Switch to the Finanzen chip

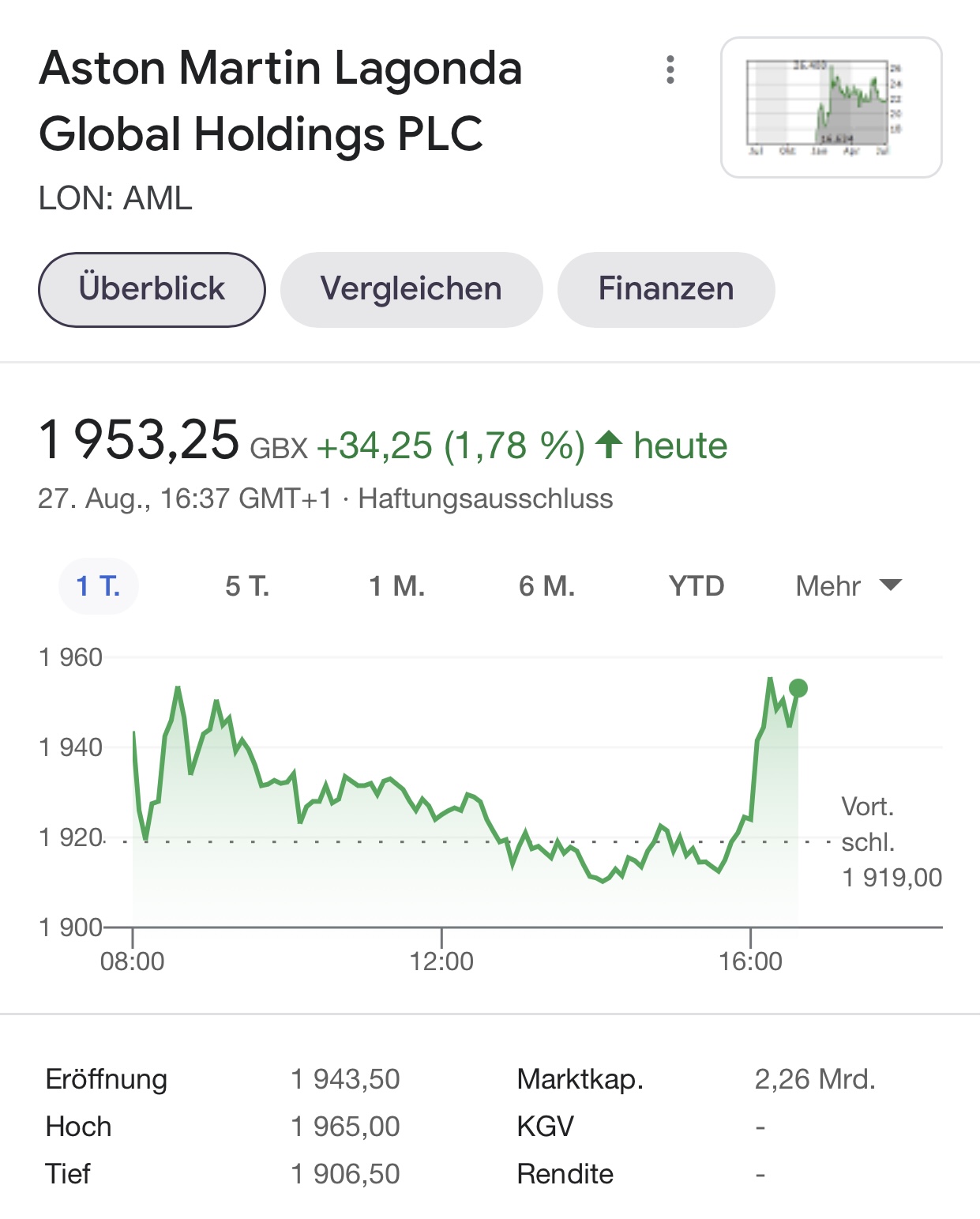coord(666,289)
